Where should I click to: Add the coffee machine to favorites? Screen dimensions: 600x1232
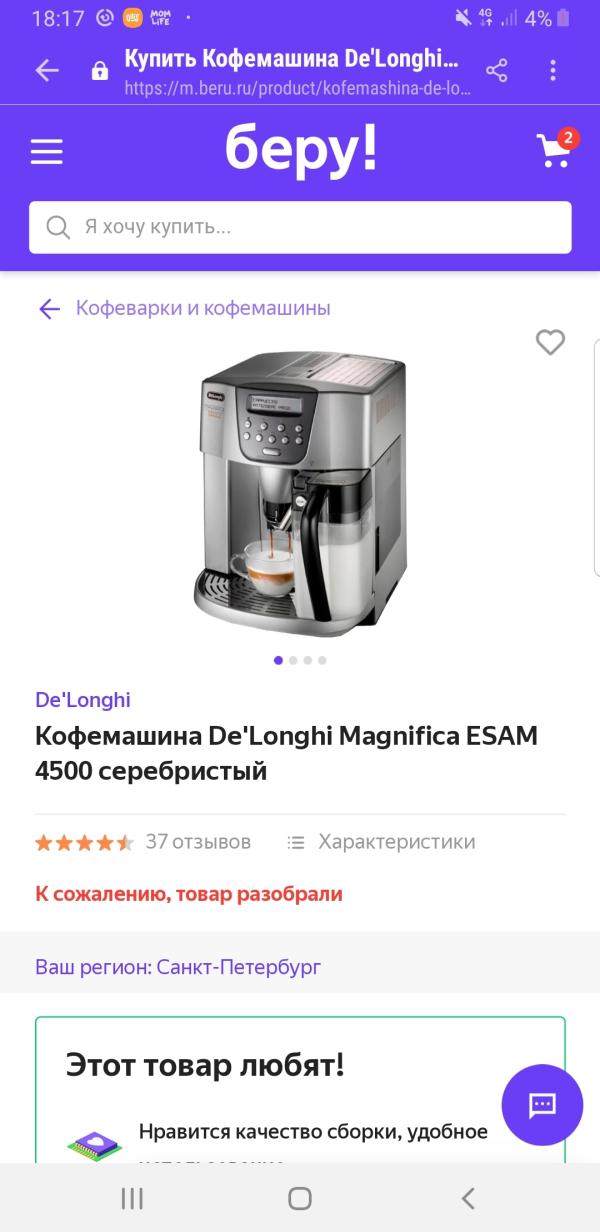click(550, 342)
